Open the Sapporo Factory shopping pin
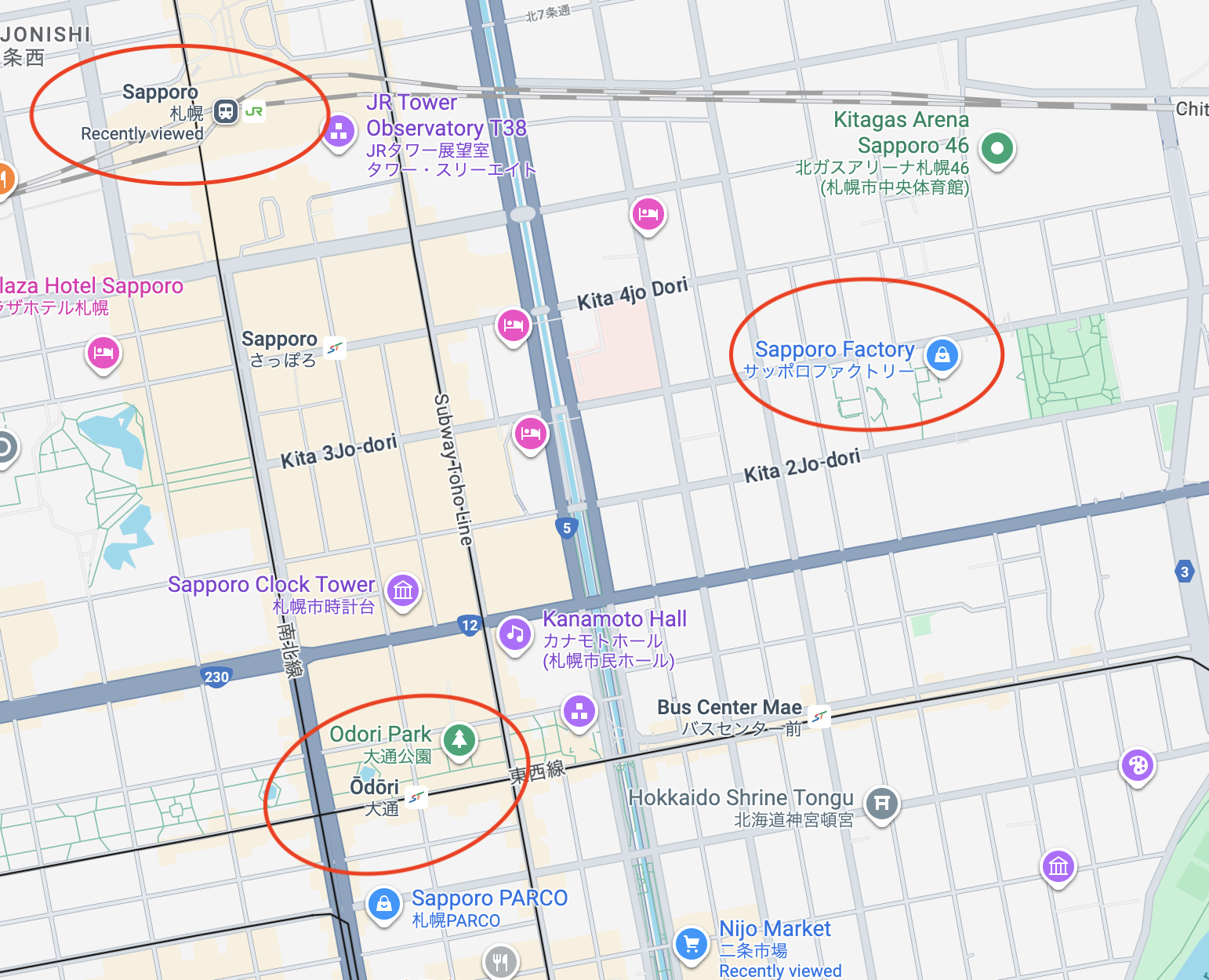The image size is (1209, 980). 942,355
